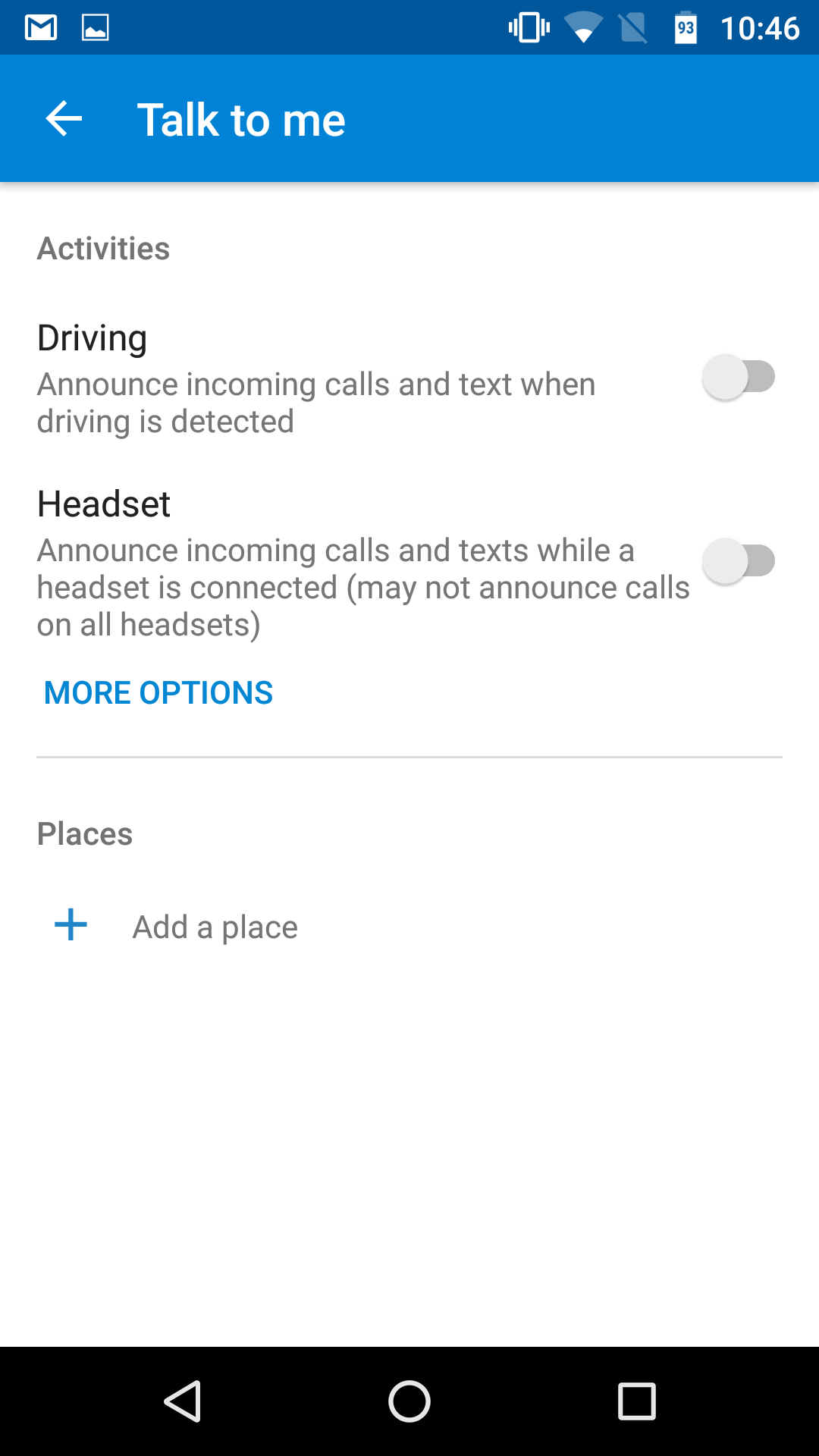This screenshot has width=819, height=1456.
Task: Open the recent apps view
Action: click(637, 1401)
